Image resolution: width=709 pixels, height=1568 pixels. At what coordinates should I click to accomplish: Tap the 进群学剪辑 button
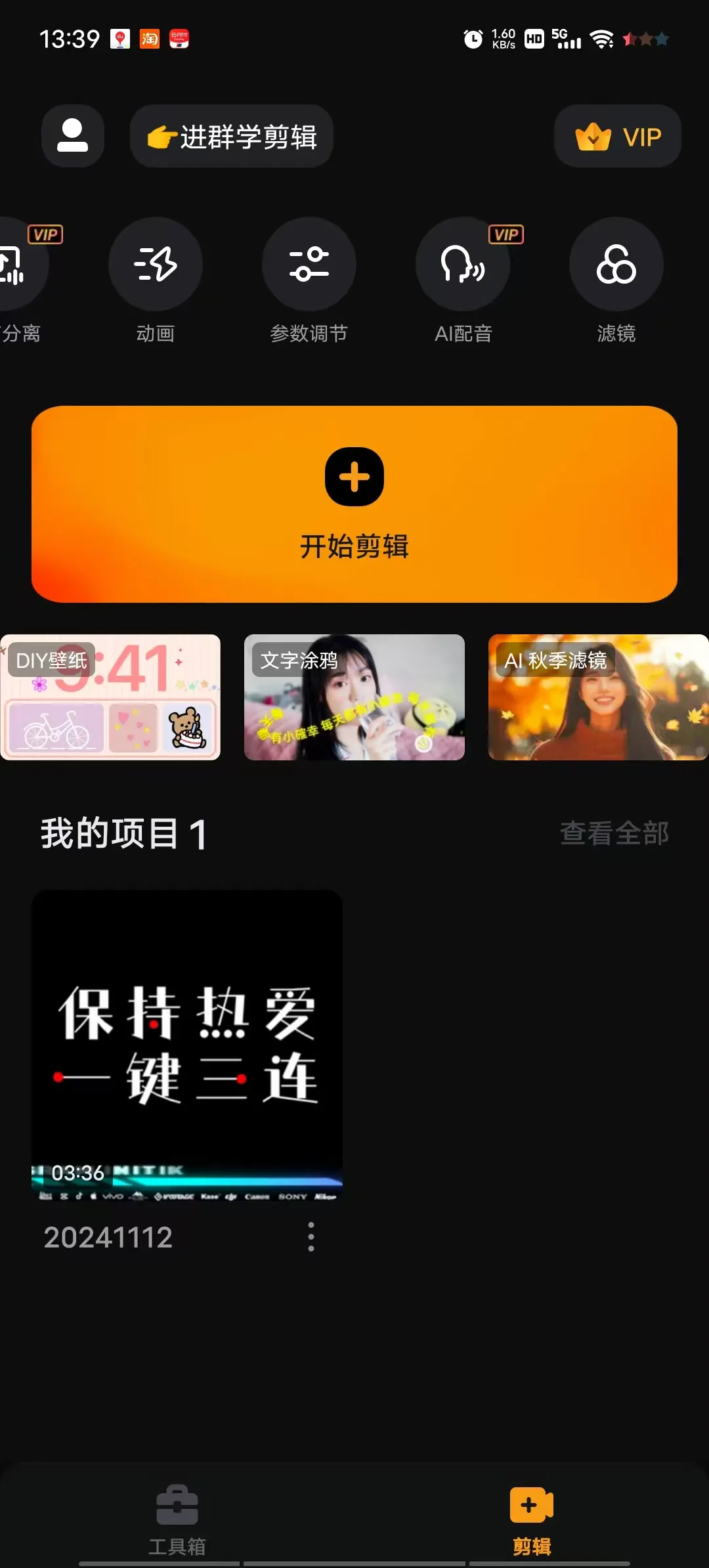click(x=232, y=137)
